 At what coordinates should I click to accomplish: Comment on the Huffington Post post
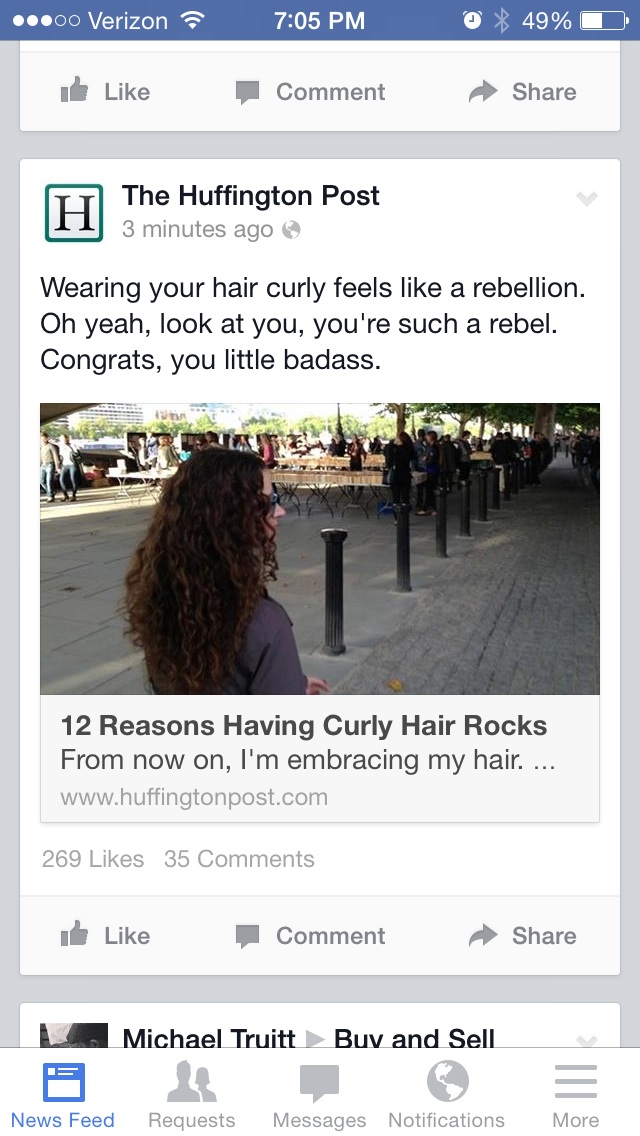(311, 936)
